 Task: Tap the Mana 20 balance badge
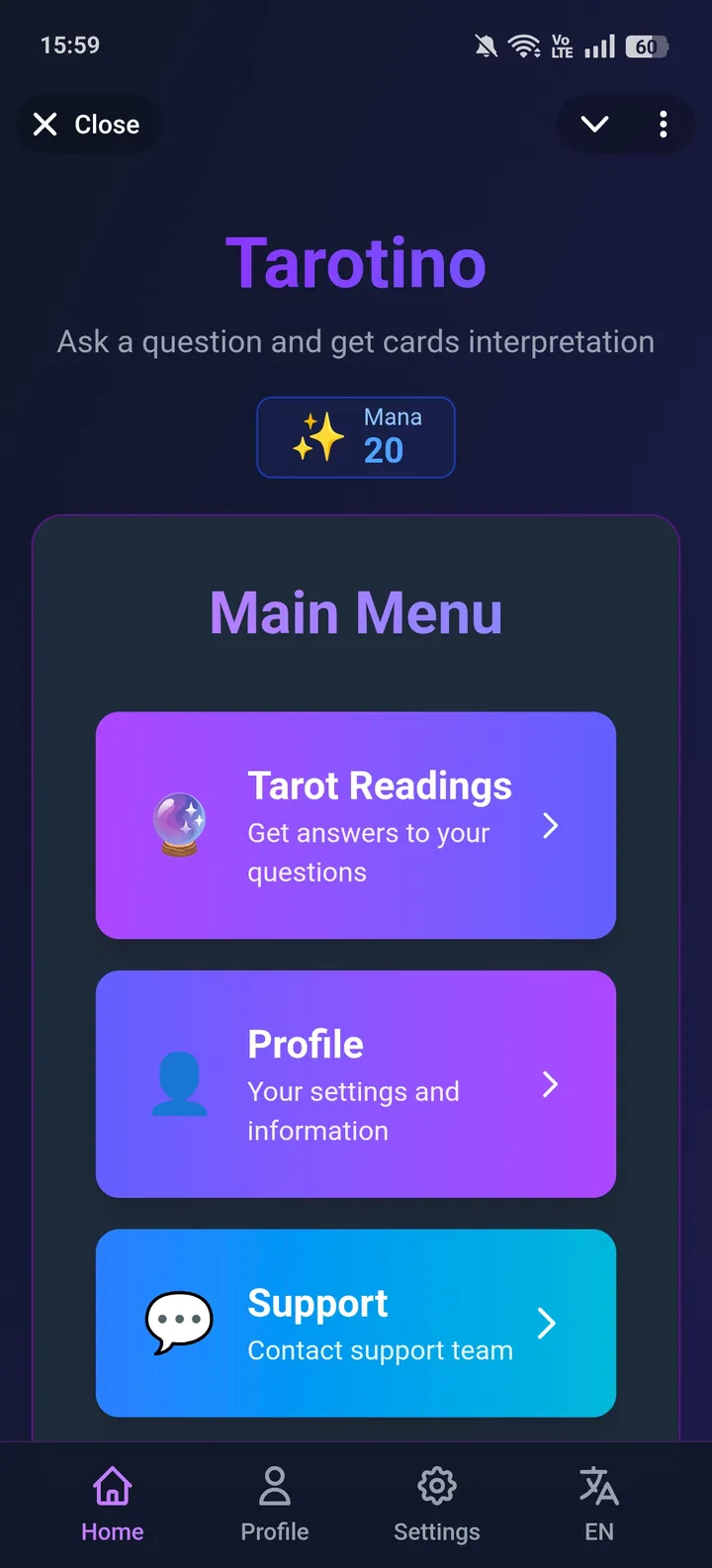[x=355, y=436]
